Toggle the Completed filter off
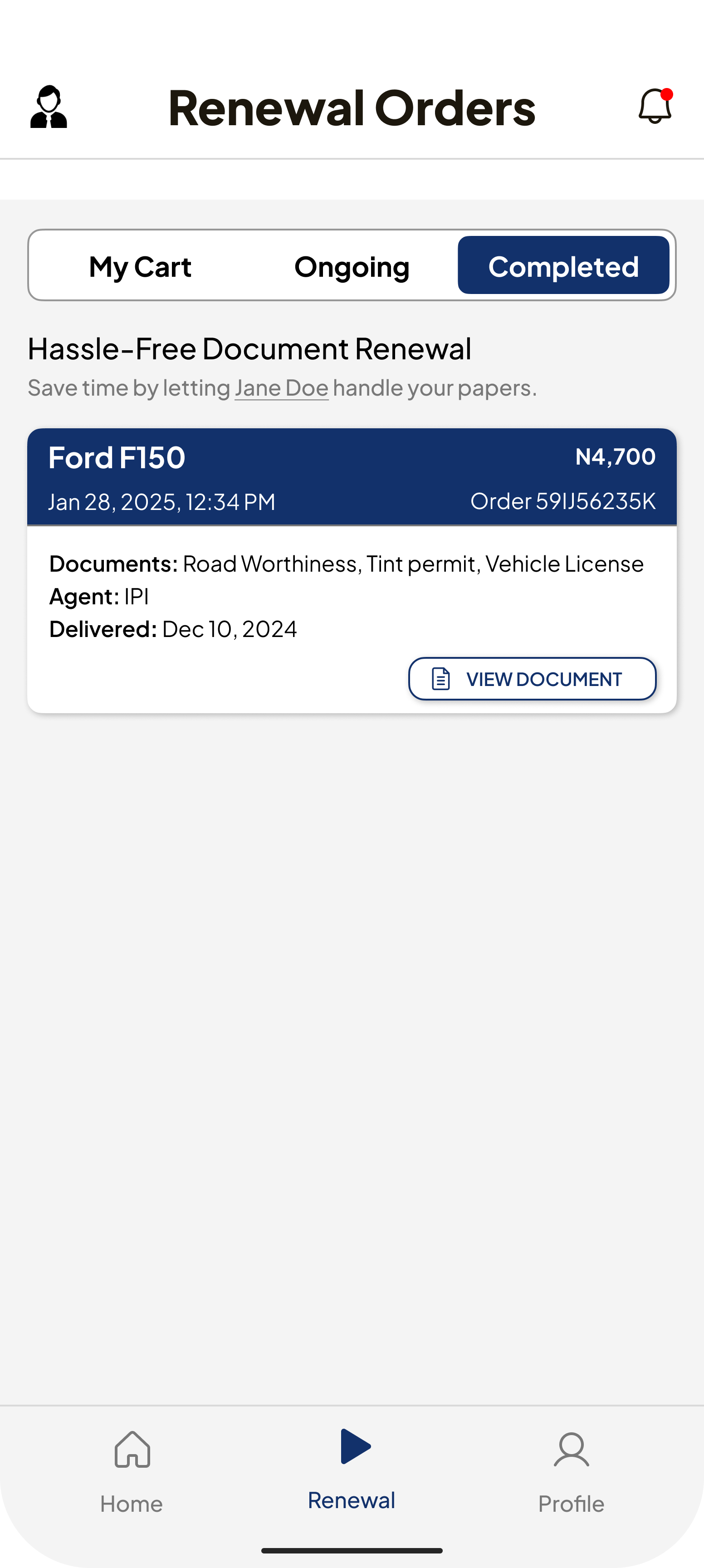The height and width of the screenshot is (1568, 704). tap(563, 265)
